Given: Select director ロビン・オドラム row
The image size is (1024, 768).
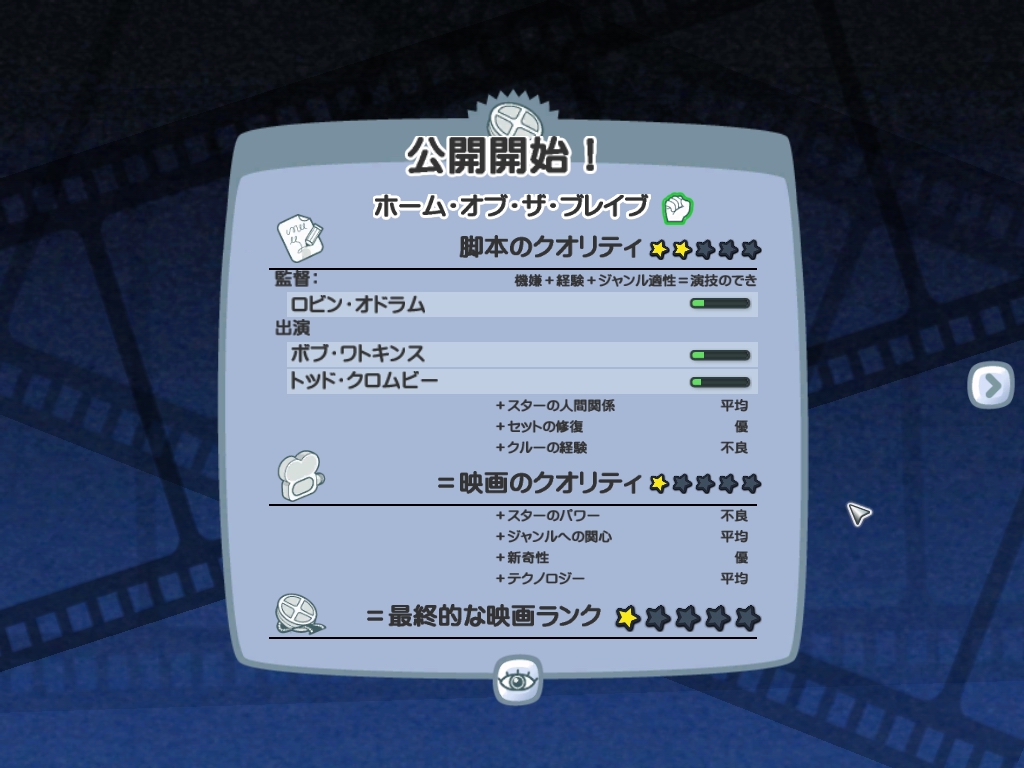Looking at the screenshot, I should point(522,304).
